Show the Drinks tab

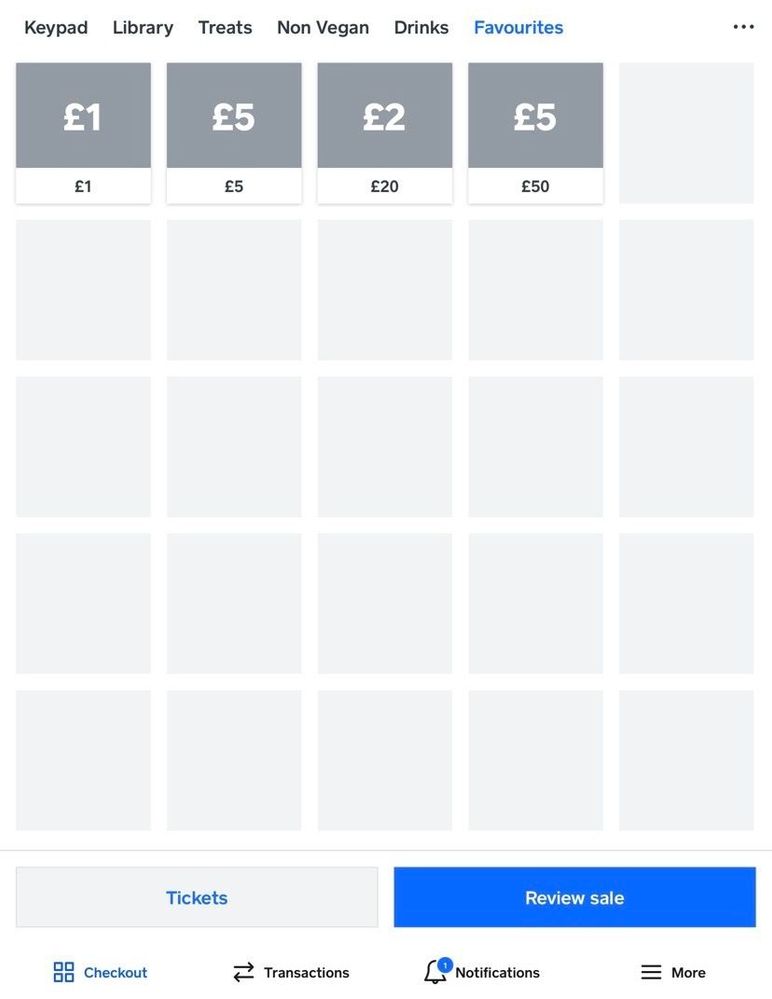(421, 28)
